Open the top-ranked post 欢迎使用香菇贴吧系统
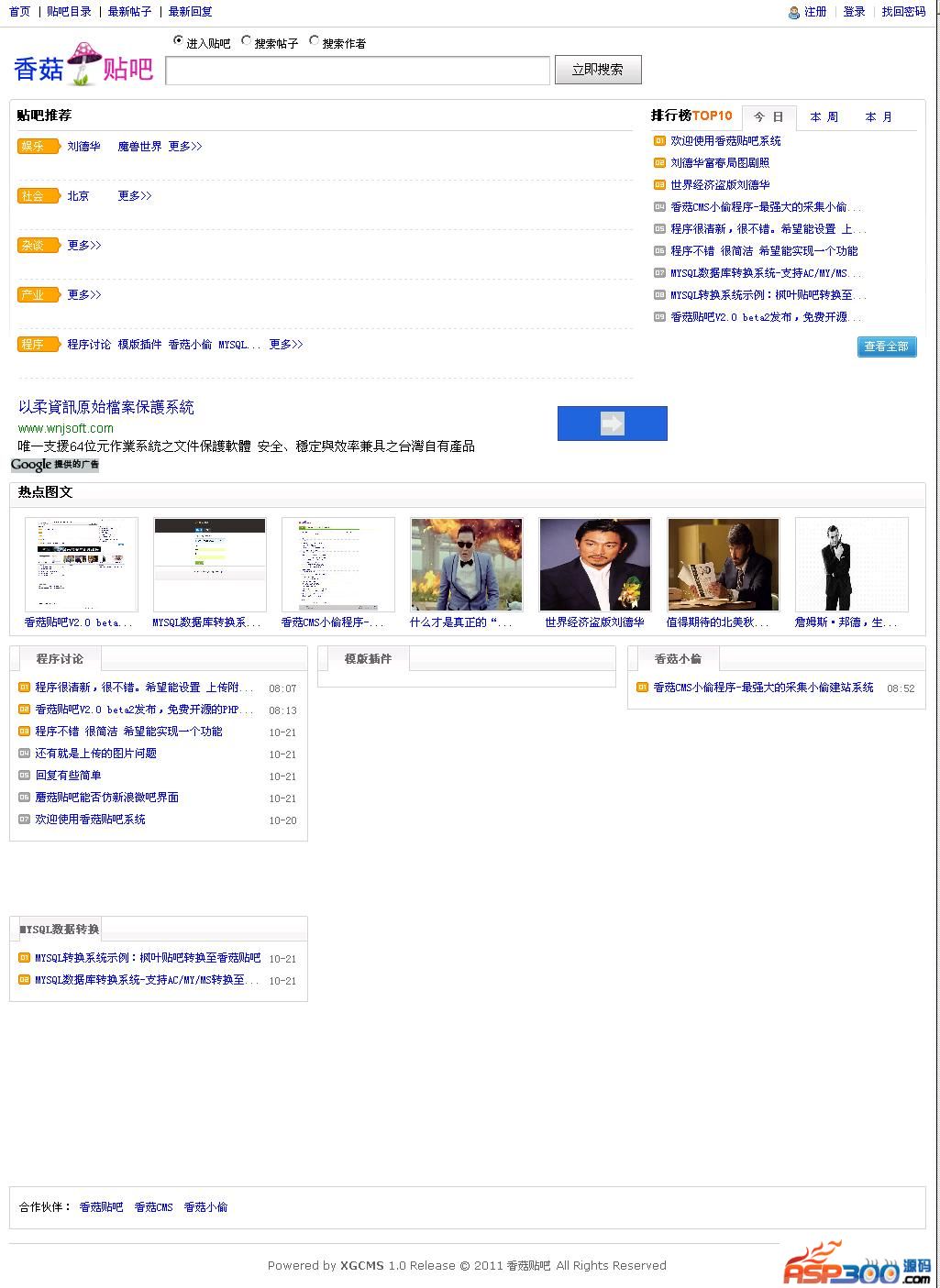 (x=725, y=141)
